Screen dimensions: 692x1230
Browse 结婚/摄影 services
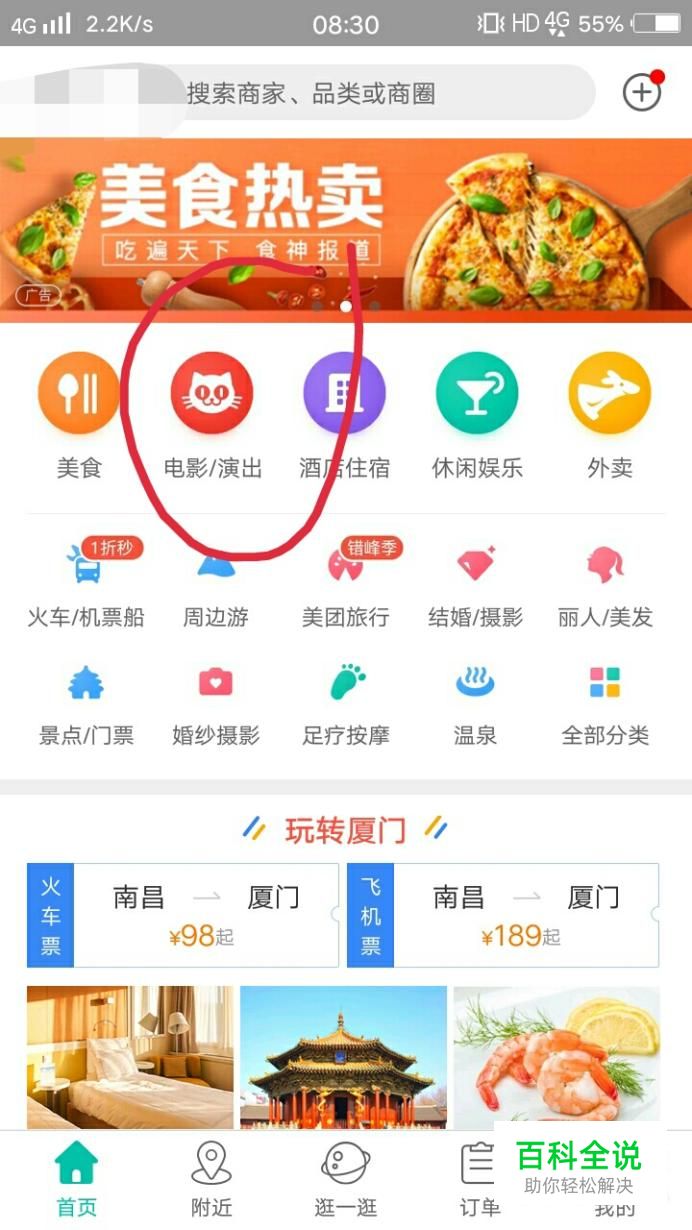475,585
